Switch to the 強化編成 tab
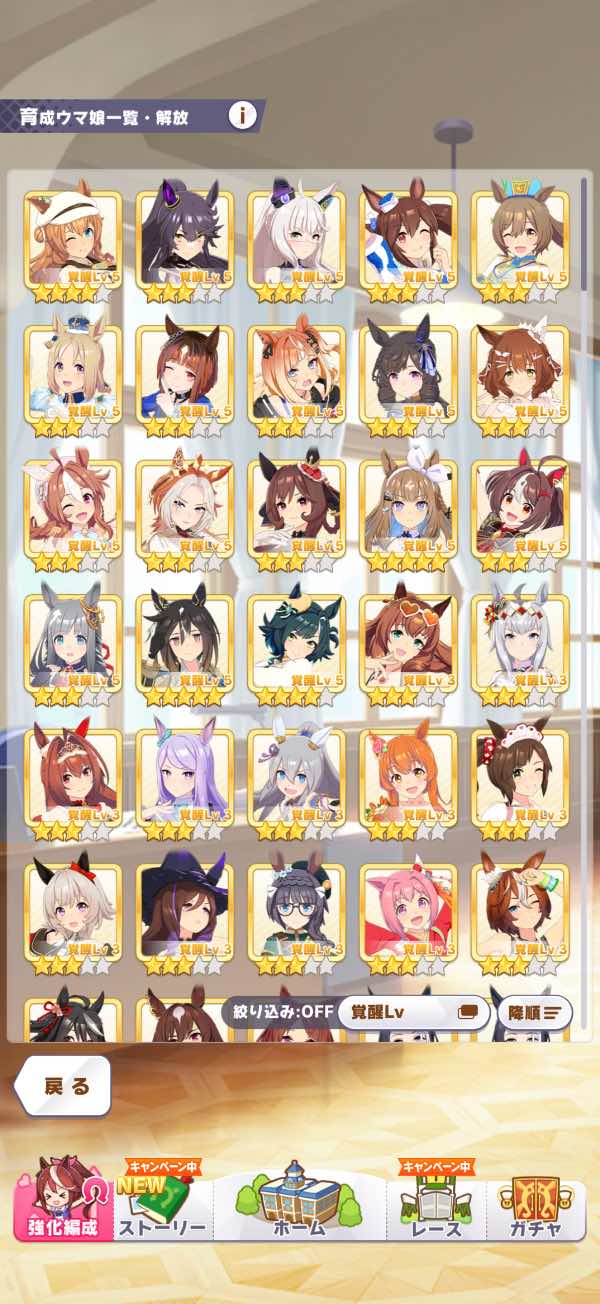 [64, 1200]
